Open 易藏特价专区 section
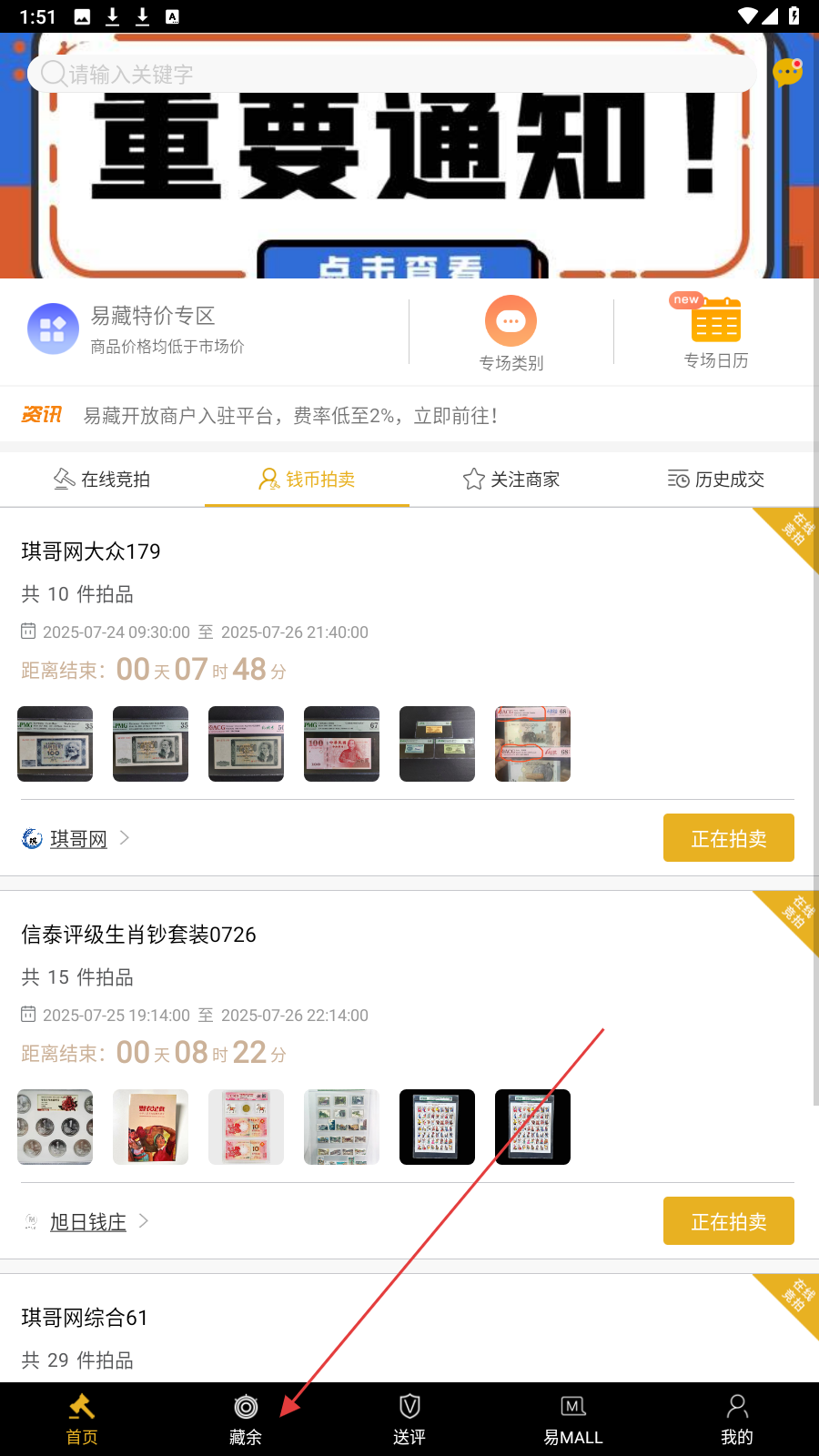819x1456 pixels. [x=136, y=329]
